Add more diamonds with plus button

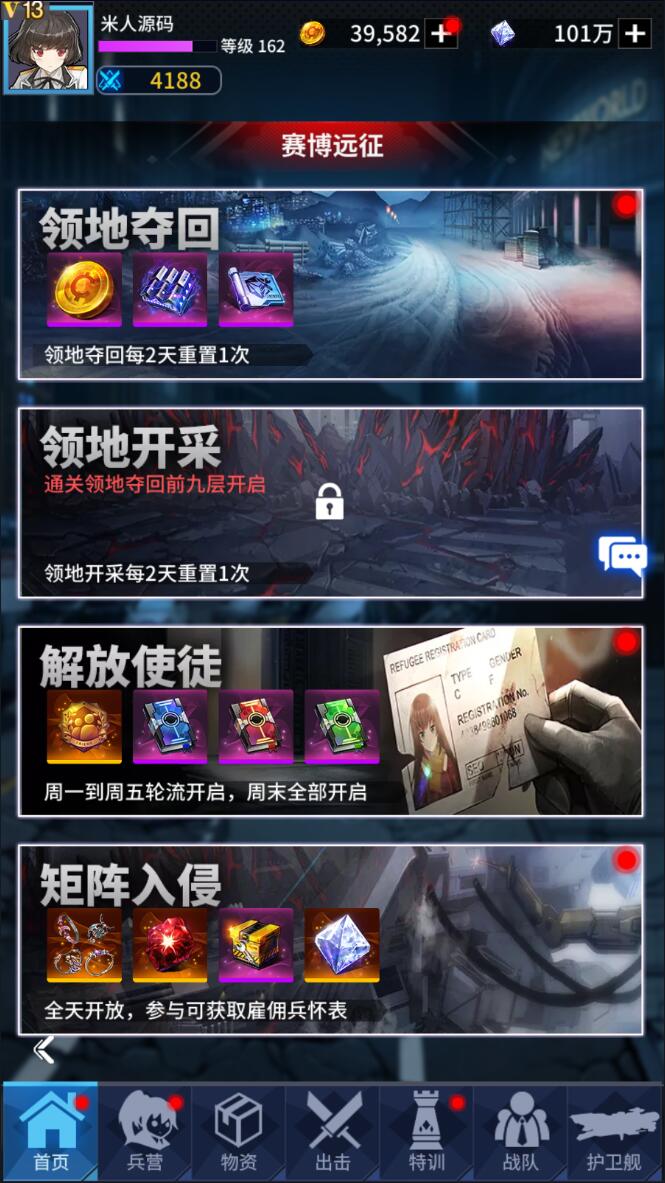pos(634,33)
